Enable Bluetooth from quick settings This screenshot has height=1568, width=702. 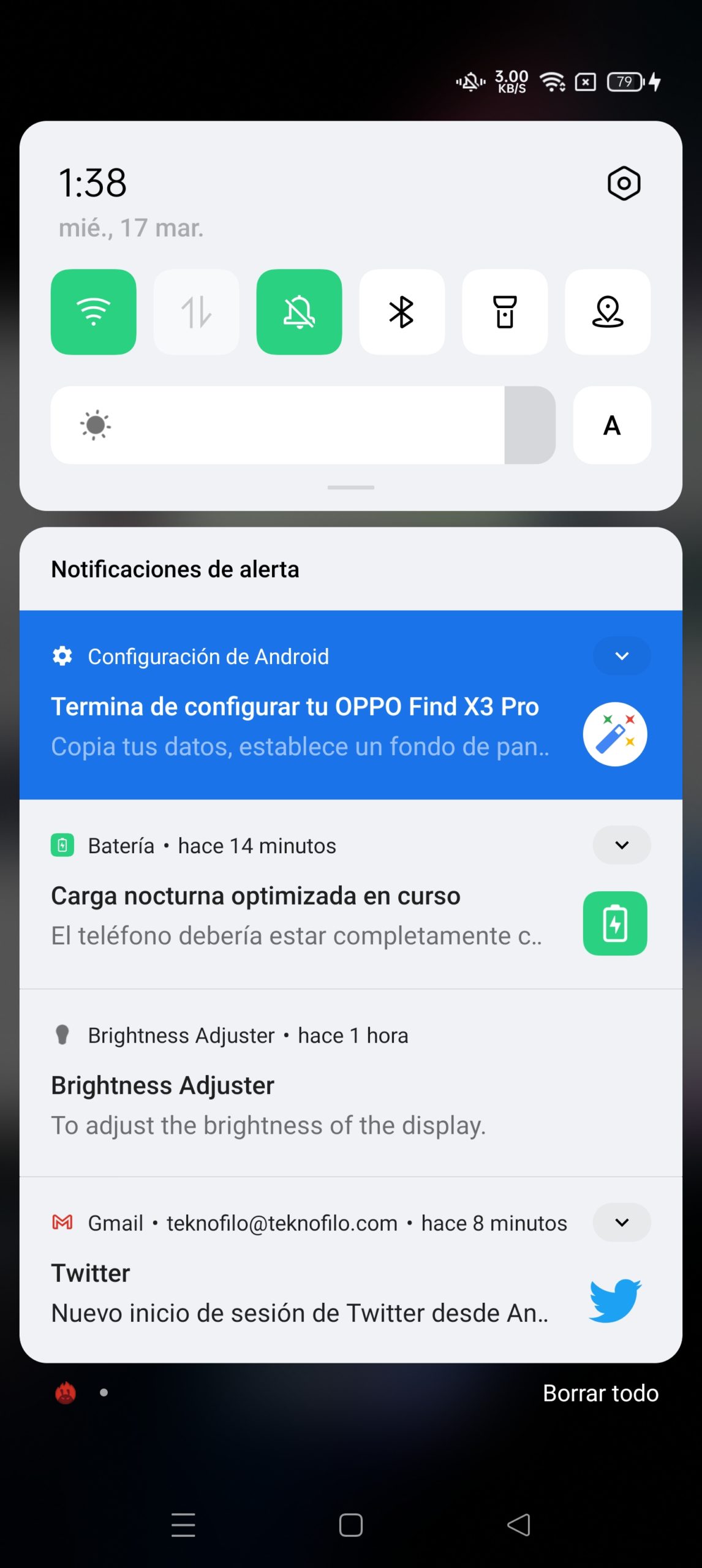(x=402, y=312)
